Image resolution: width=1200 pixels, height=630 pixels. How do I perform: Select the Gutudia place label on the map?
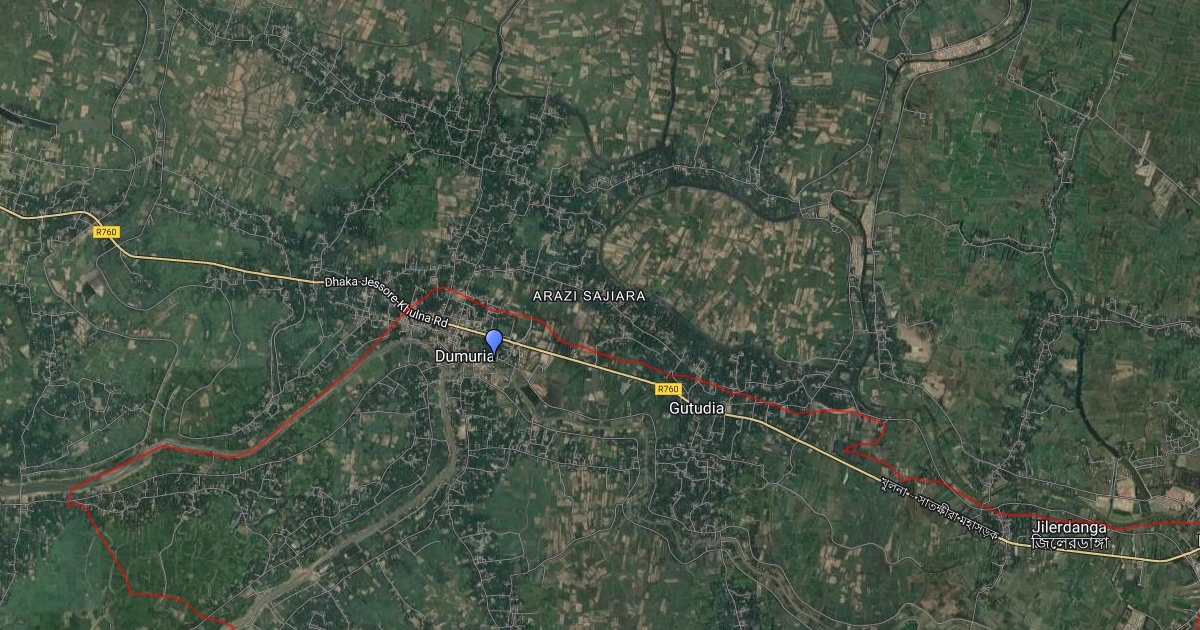tap(696, 409)
